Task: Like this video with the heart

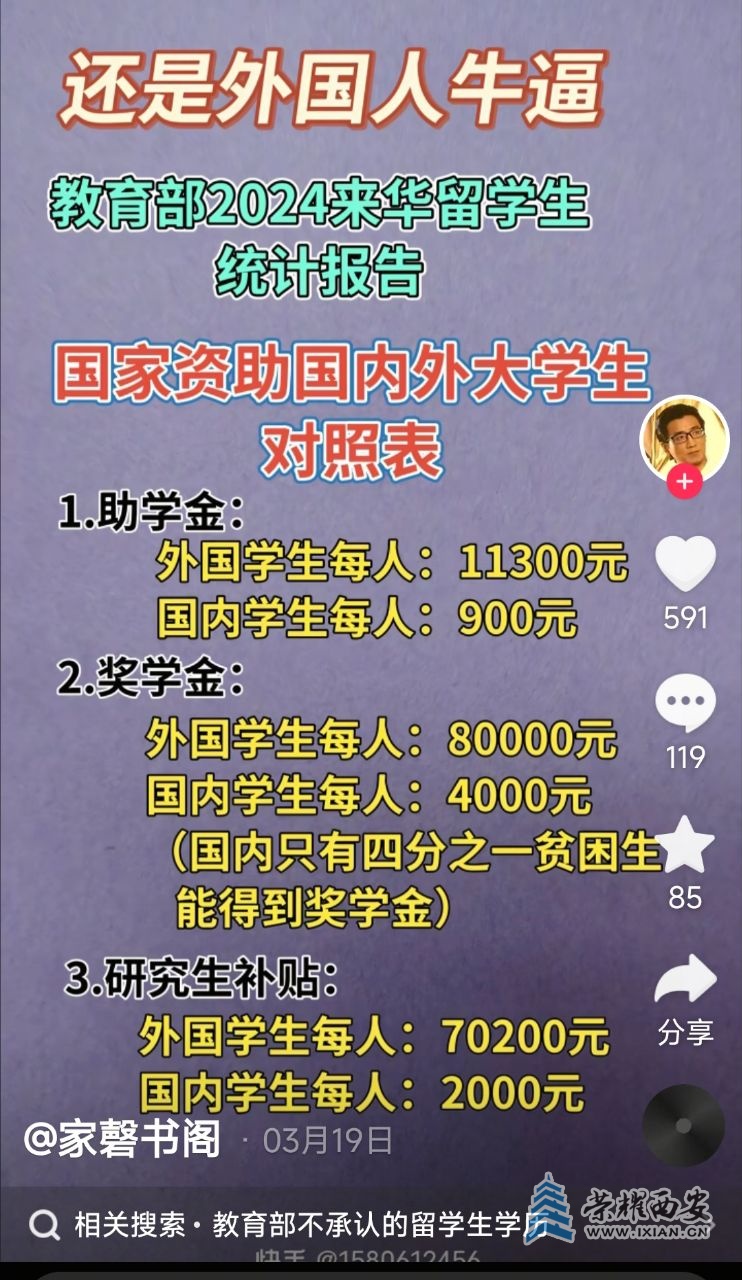Action: click(685, 563)
